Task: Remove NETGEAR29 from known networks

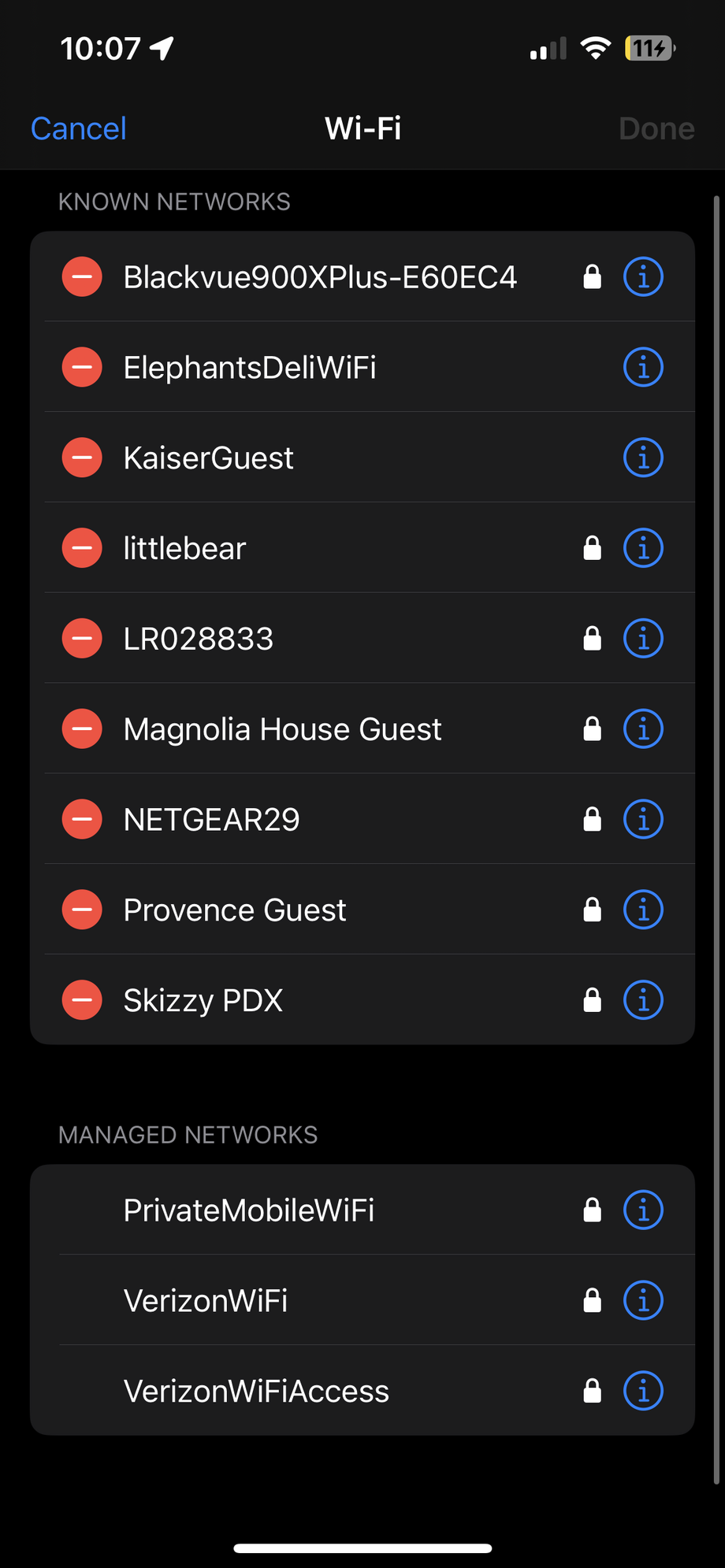Action: coord(82,819)
